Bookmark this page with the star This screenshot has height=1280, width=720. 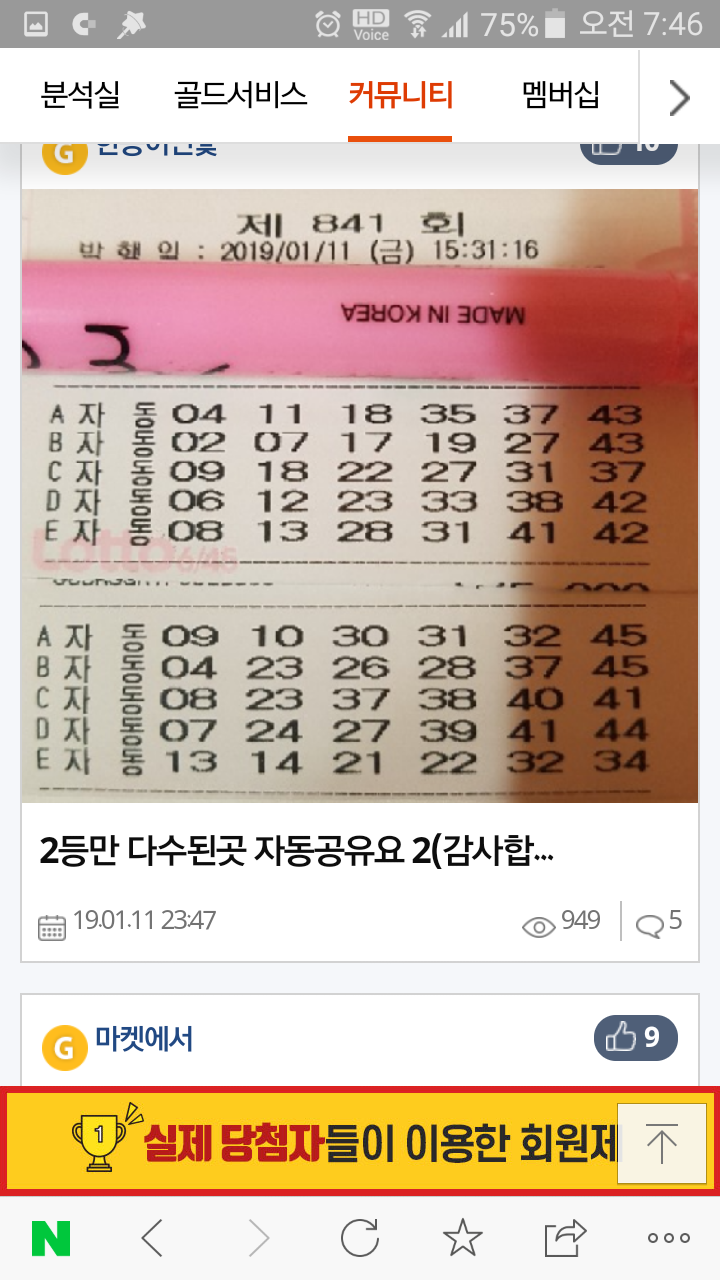462,1239
